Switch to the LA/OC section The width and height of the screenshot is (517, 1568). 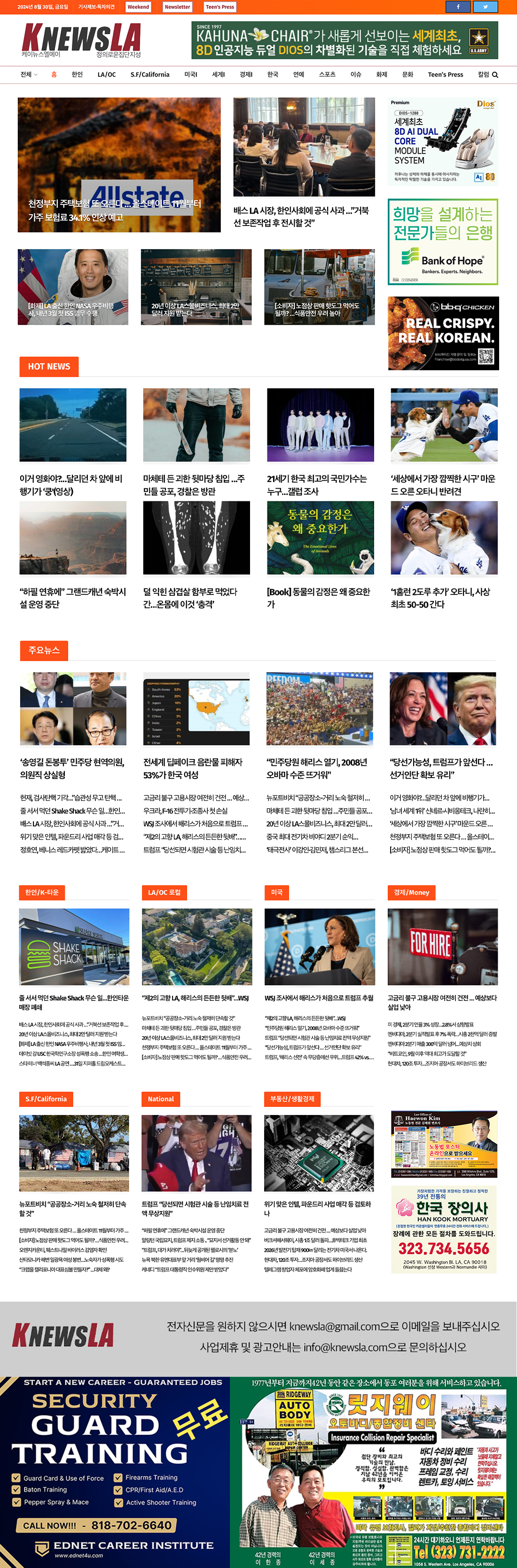pyautogui.click(x=107, y=75)
